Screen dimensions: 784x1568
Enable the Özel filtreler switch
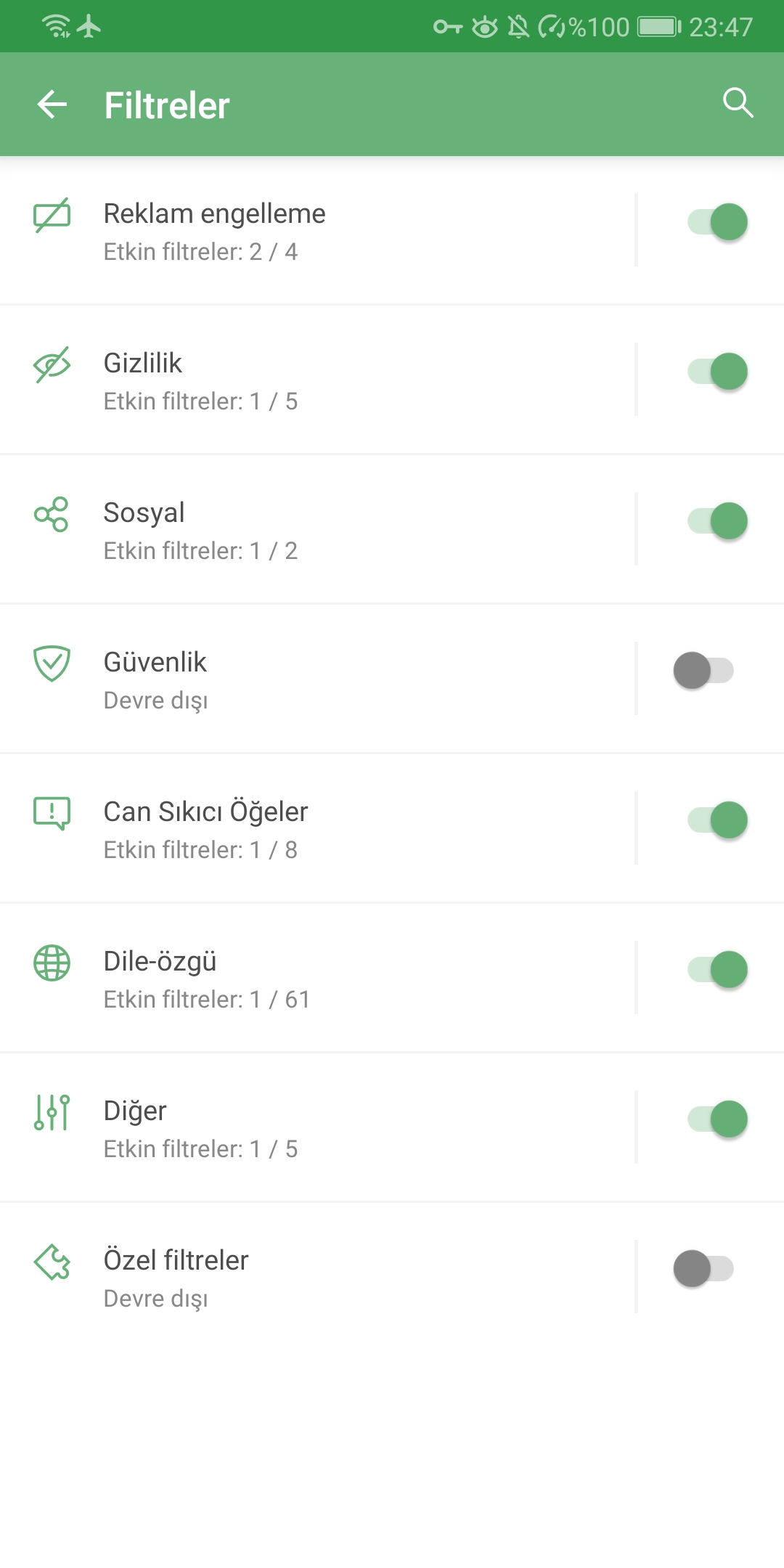703,1269
